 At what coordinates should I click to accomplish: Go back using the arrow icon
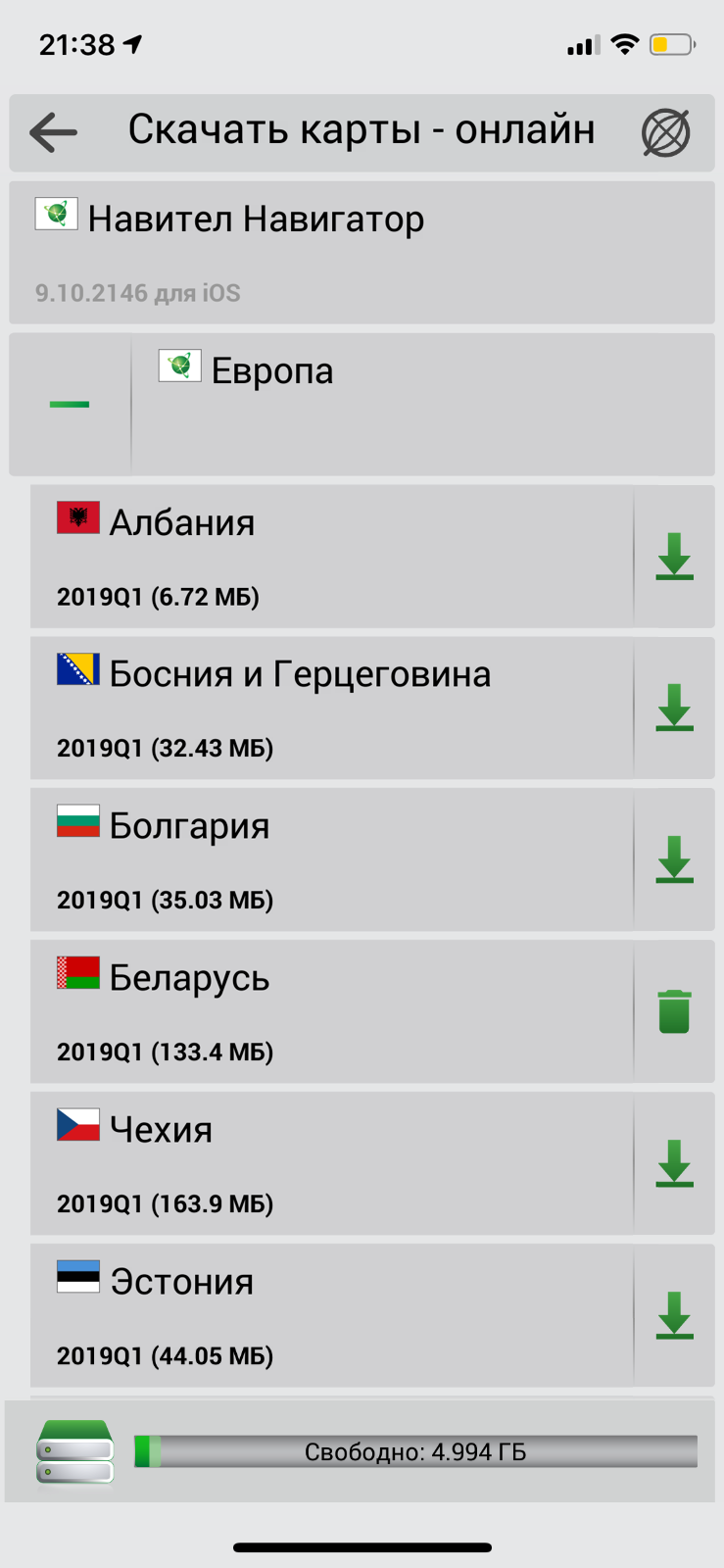[53, 132]
